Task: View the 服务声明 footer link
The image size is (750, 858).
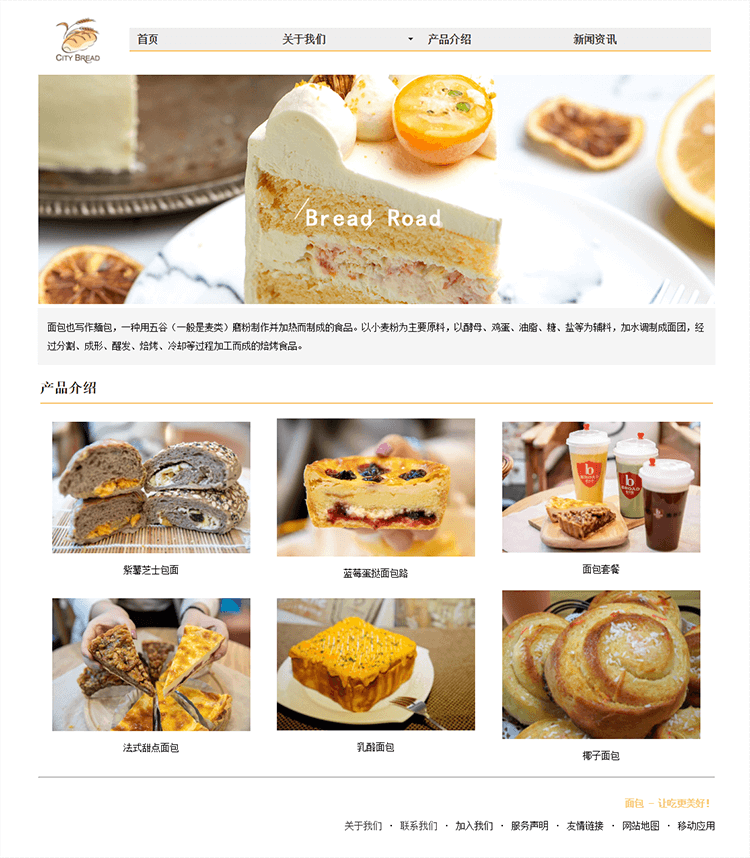Action: click(529, 826)
